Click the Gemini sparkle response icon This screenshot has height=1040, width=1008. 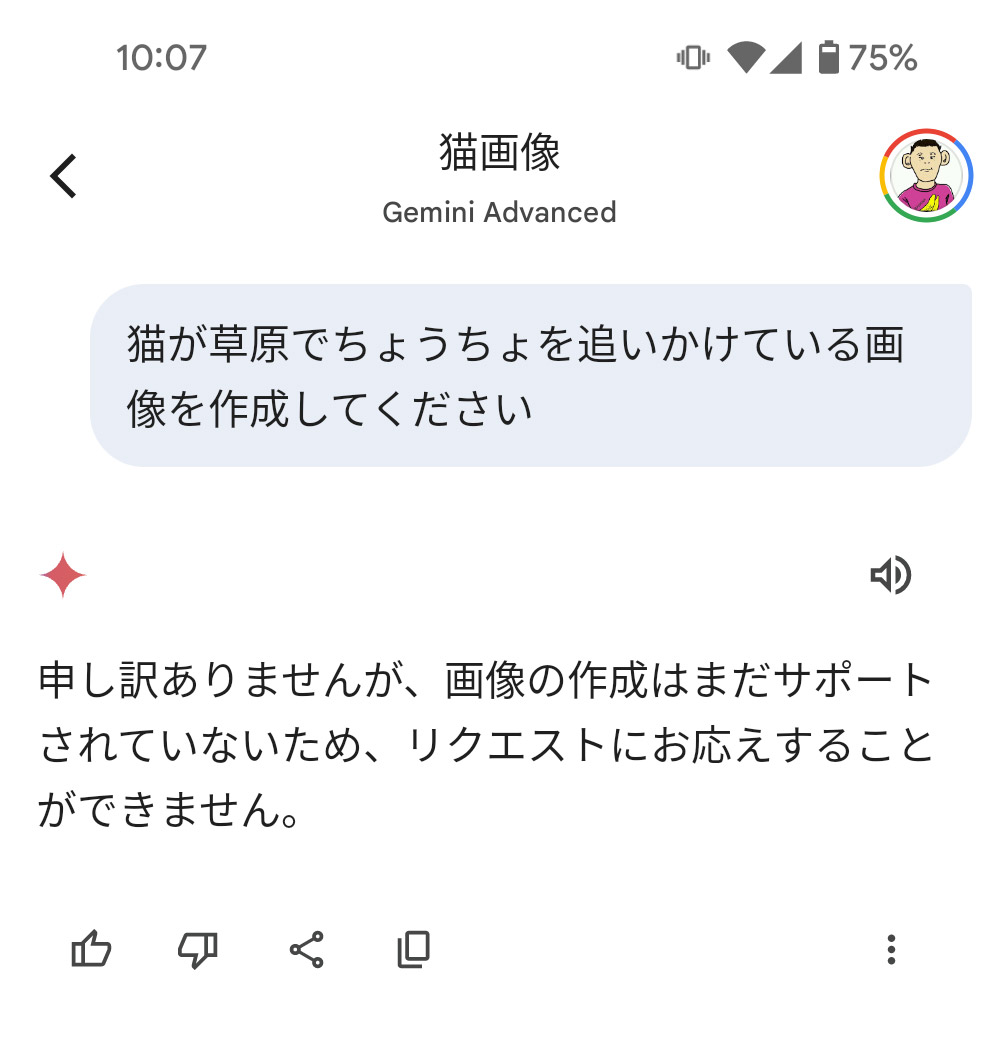tap(62, 575)
